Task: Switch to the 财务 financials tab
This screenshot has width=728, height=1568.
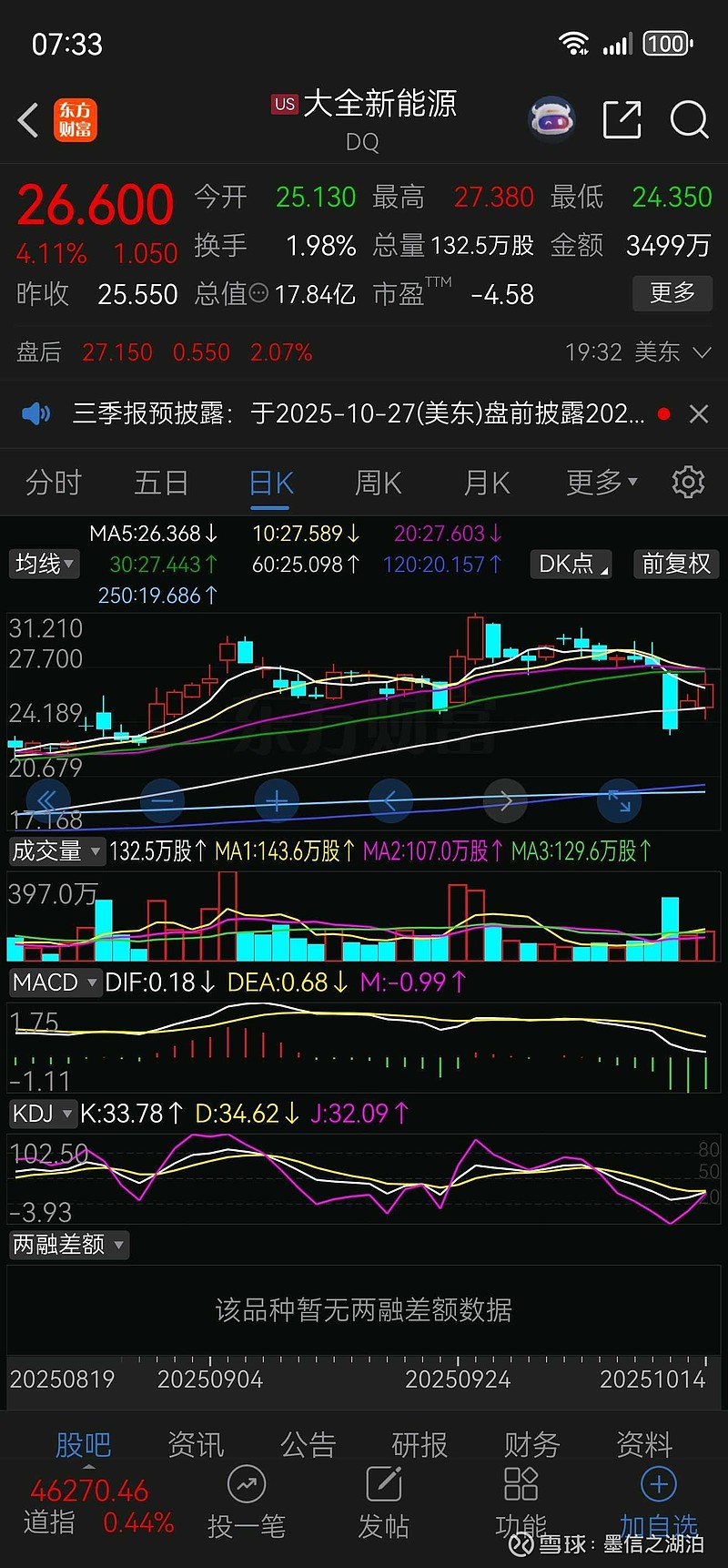Action: coord(531,1444)
